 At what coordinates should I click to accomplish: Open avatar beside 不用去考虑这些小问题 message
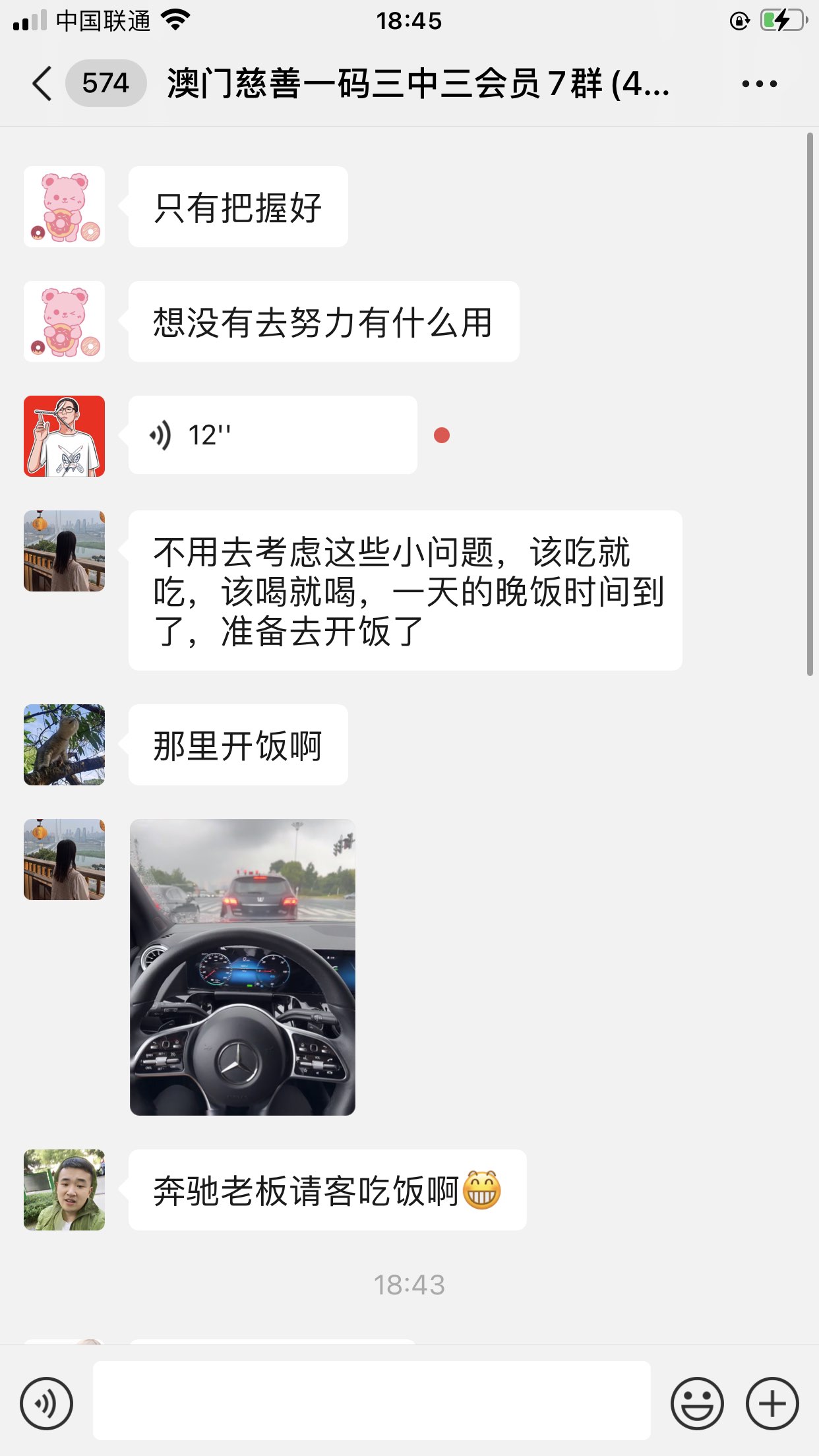[64, 551]
